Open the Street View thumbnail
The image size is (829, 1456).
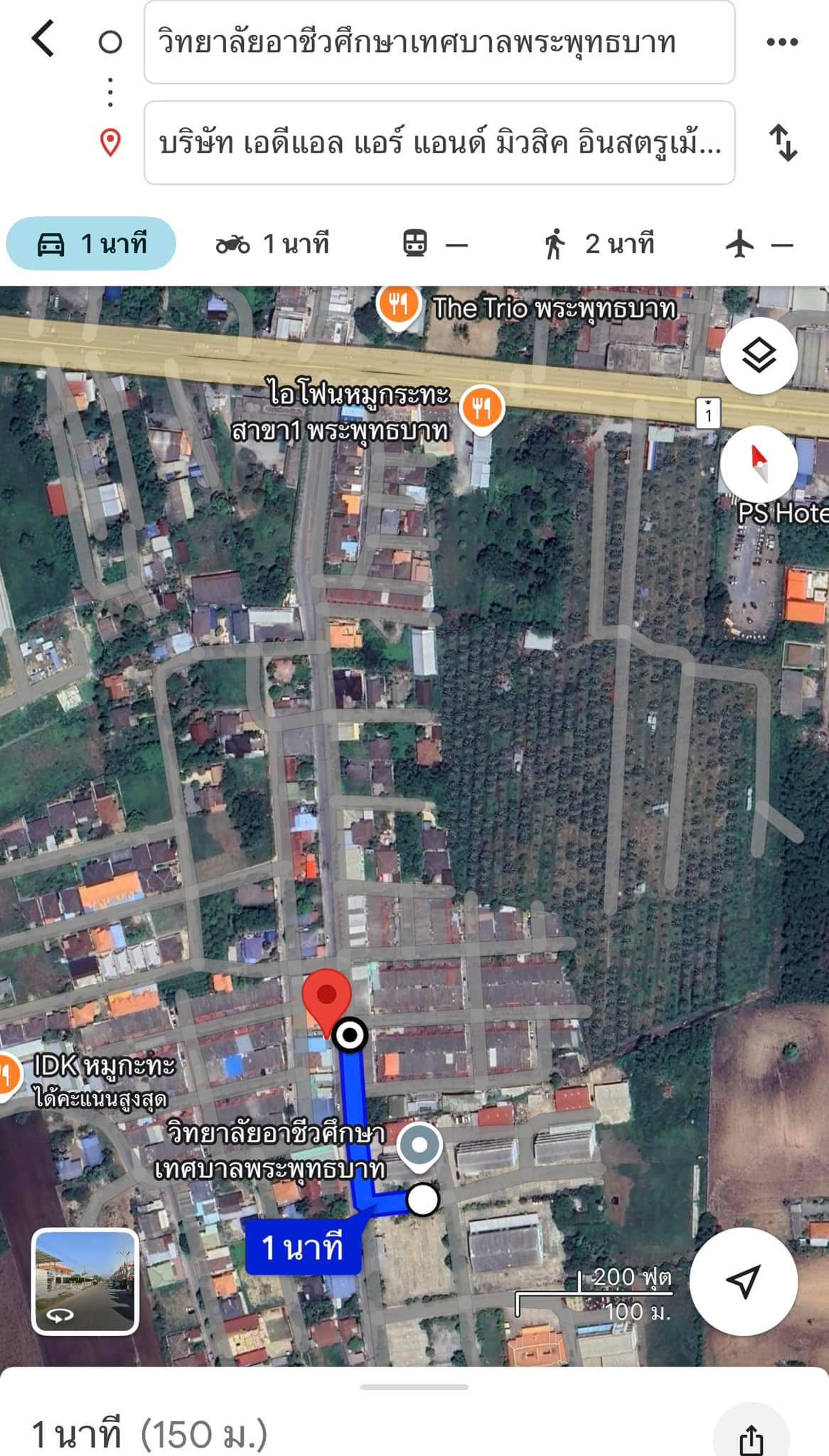click(85, 1280)
